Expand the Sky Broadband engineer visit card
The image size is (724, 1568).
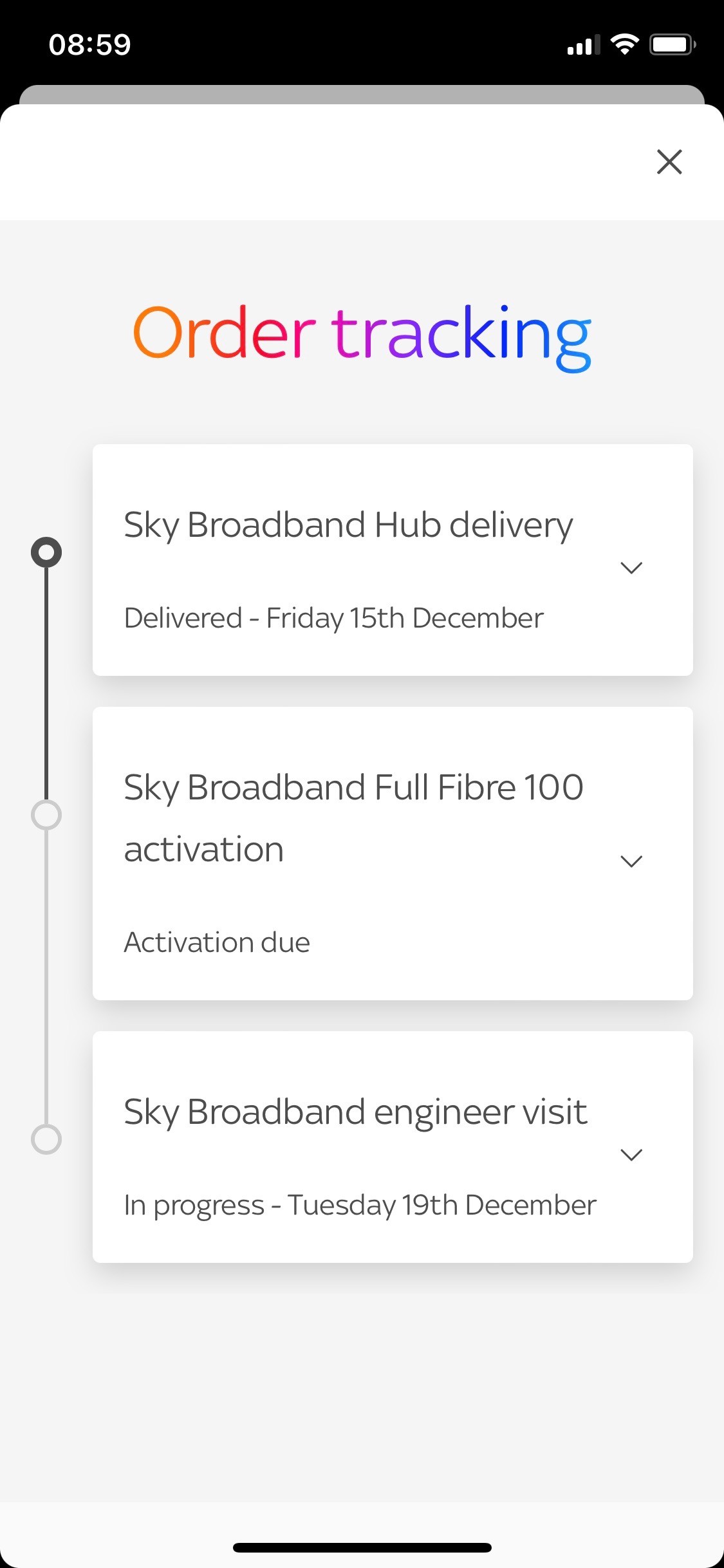coord(632,1154)
